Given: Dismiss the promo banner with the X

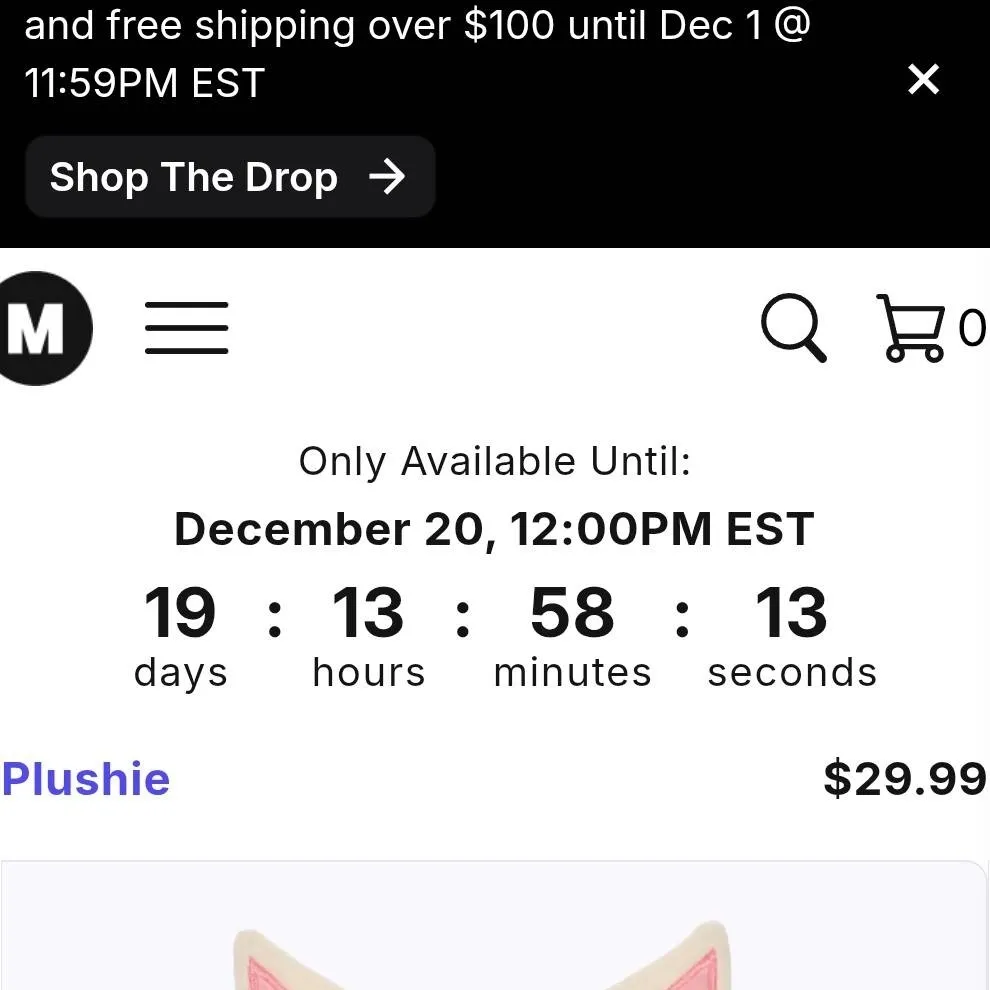Looking at the screenshot, I should [x=923, y=79].
